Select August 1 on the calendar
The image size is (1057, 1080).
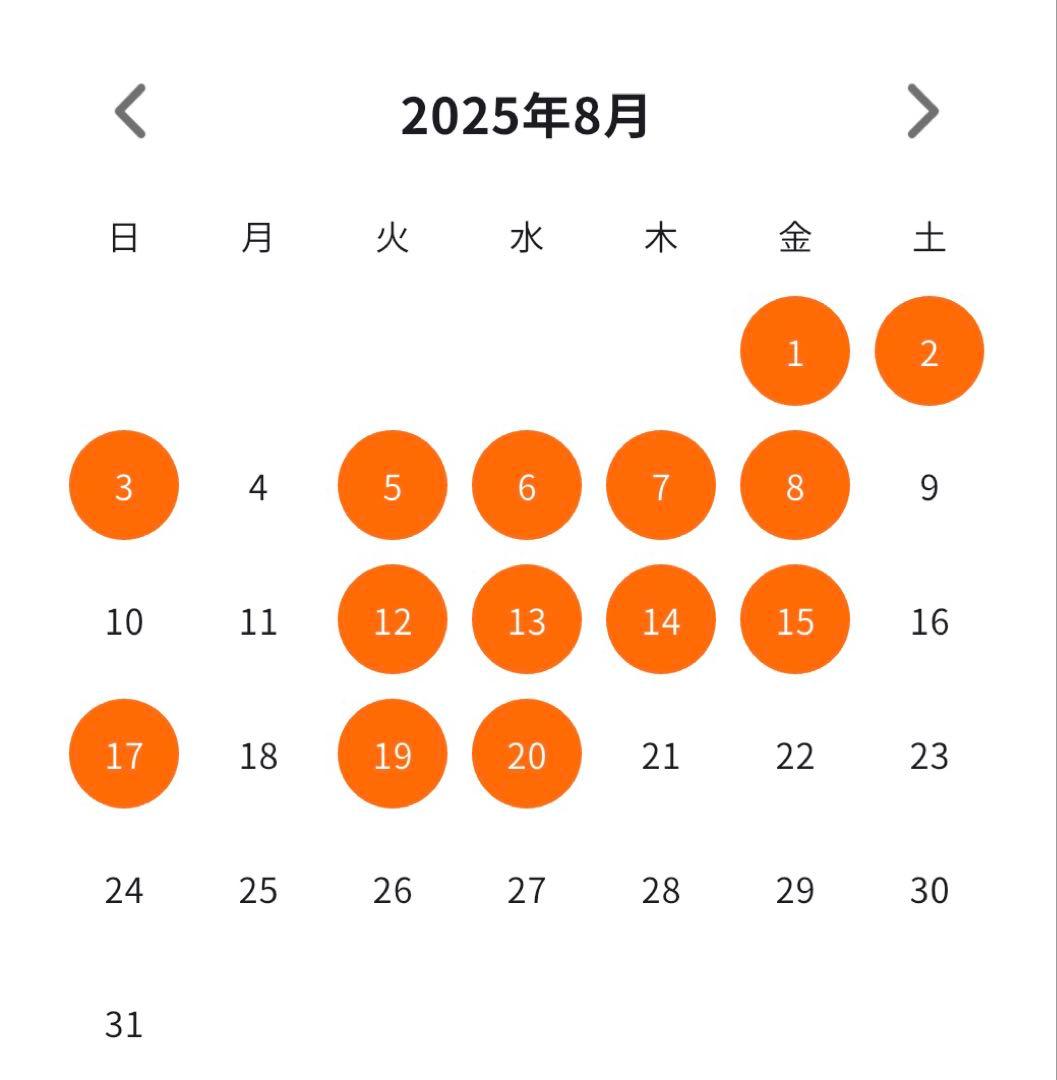(x=794, y=352)
